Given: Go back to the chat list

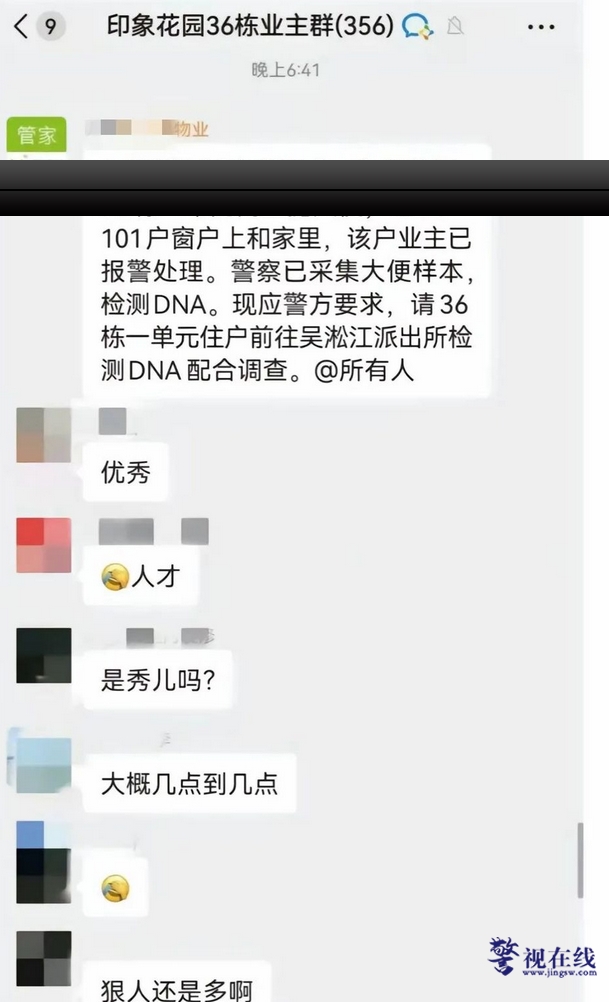Looking at the screenshot, I should 22,27.
